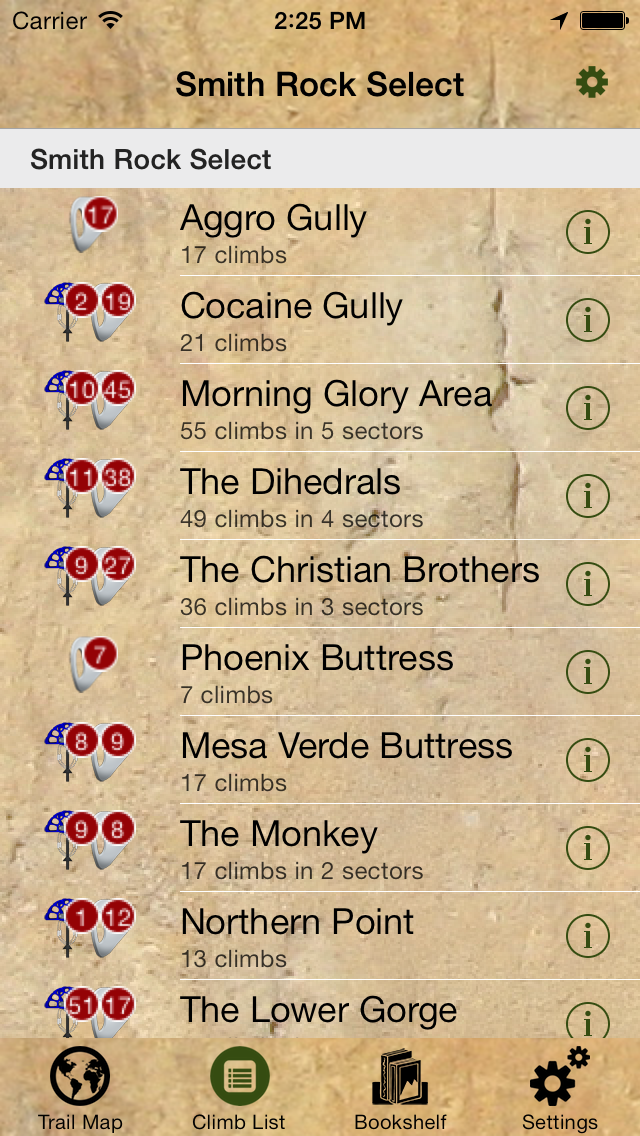This screenshot has height=1136, width=640.
Task: Go to the Settings tab
Action: point(560,1087)
